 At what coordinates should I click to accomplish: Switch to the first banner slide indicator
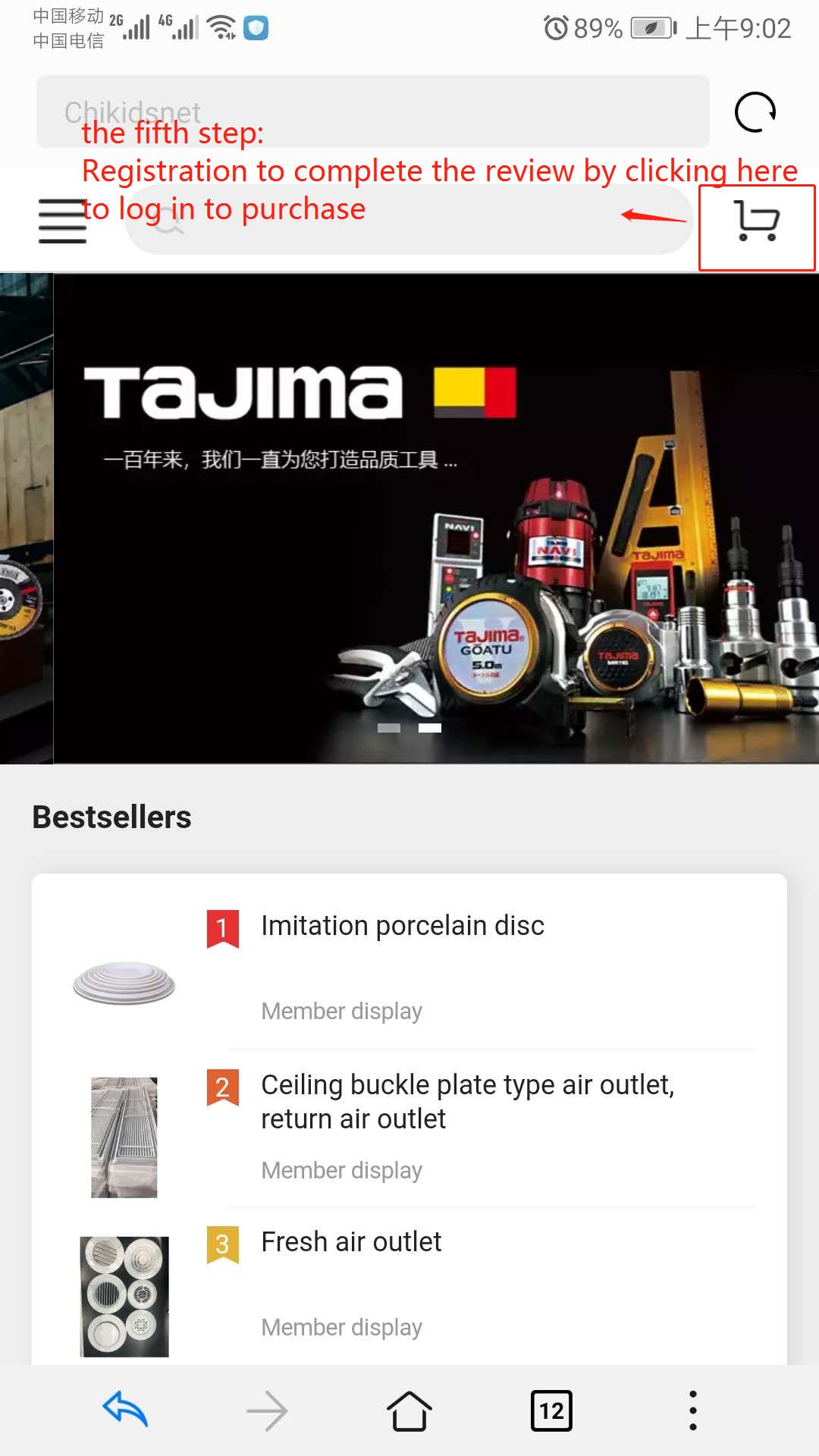[389, 728]
